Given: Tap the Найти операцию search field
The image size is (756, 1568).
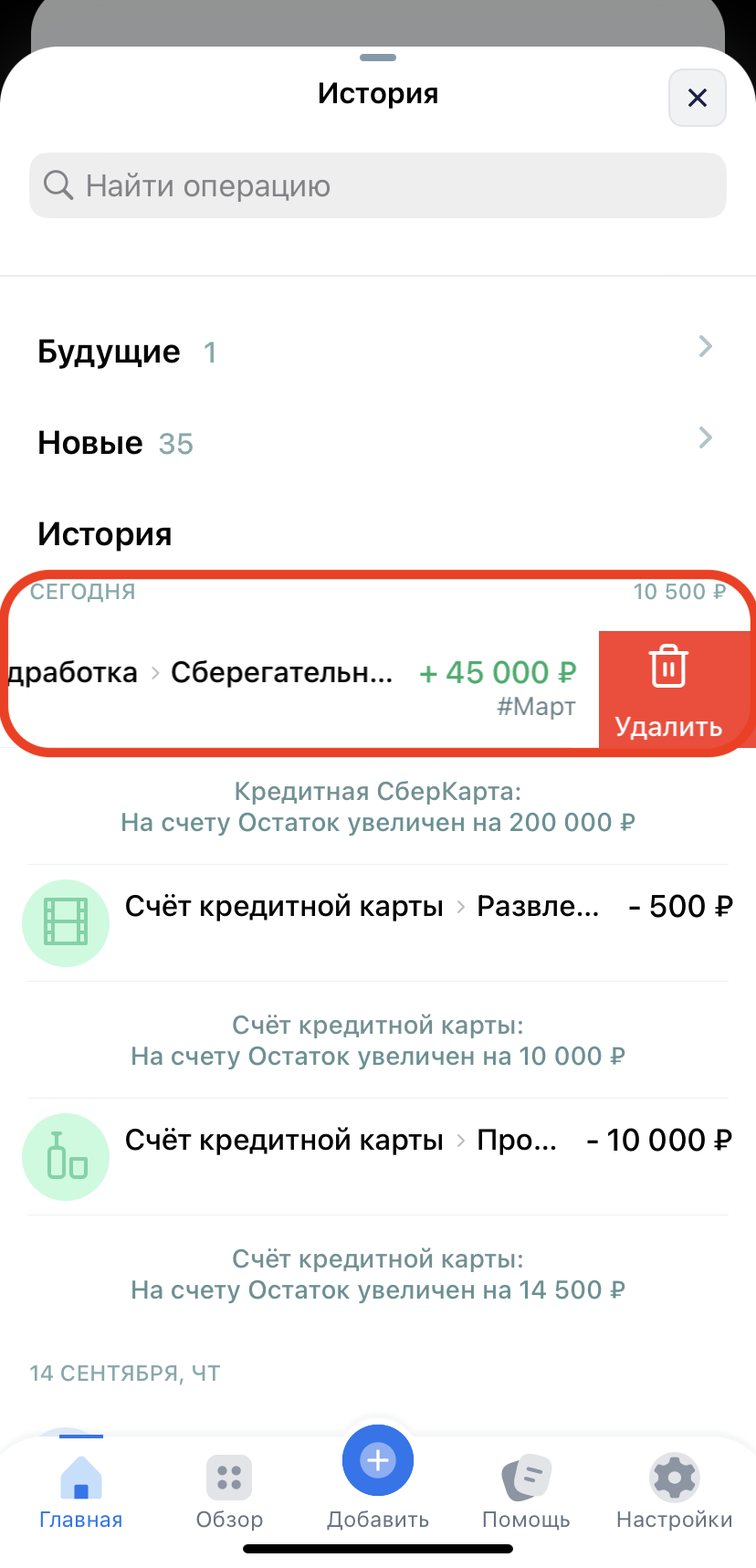Looking at the screenshot, I should (x=378, y=186).
